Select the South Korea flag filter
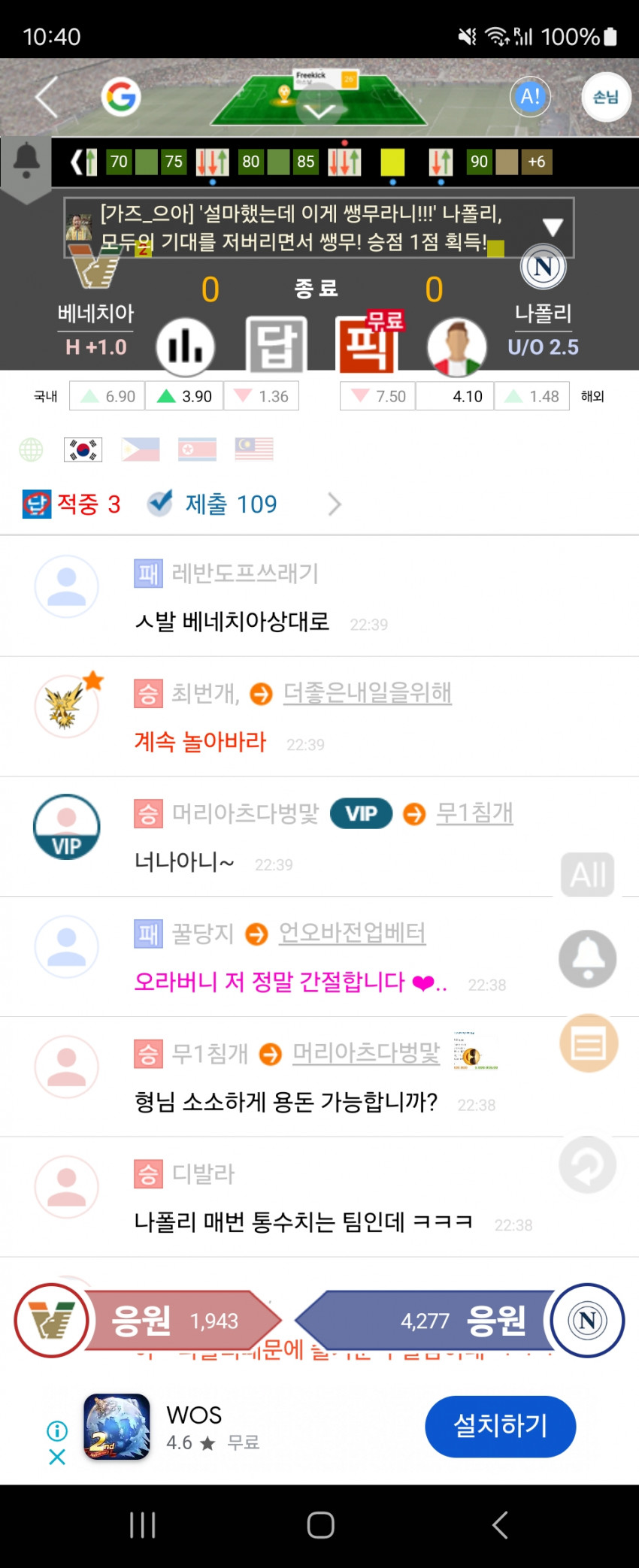The height and width of the screenshot is (1568, 639). pyautogui.click(x=83, y=450)
